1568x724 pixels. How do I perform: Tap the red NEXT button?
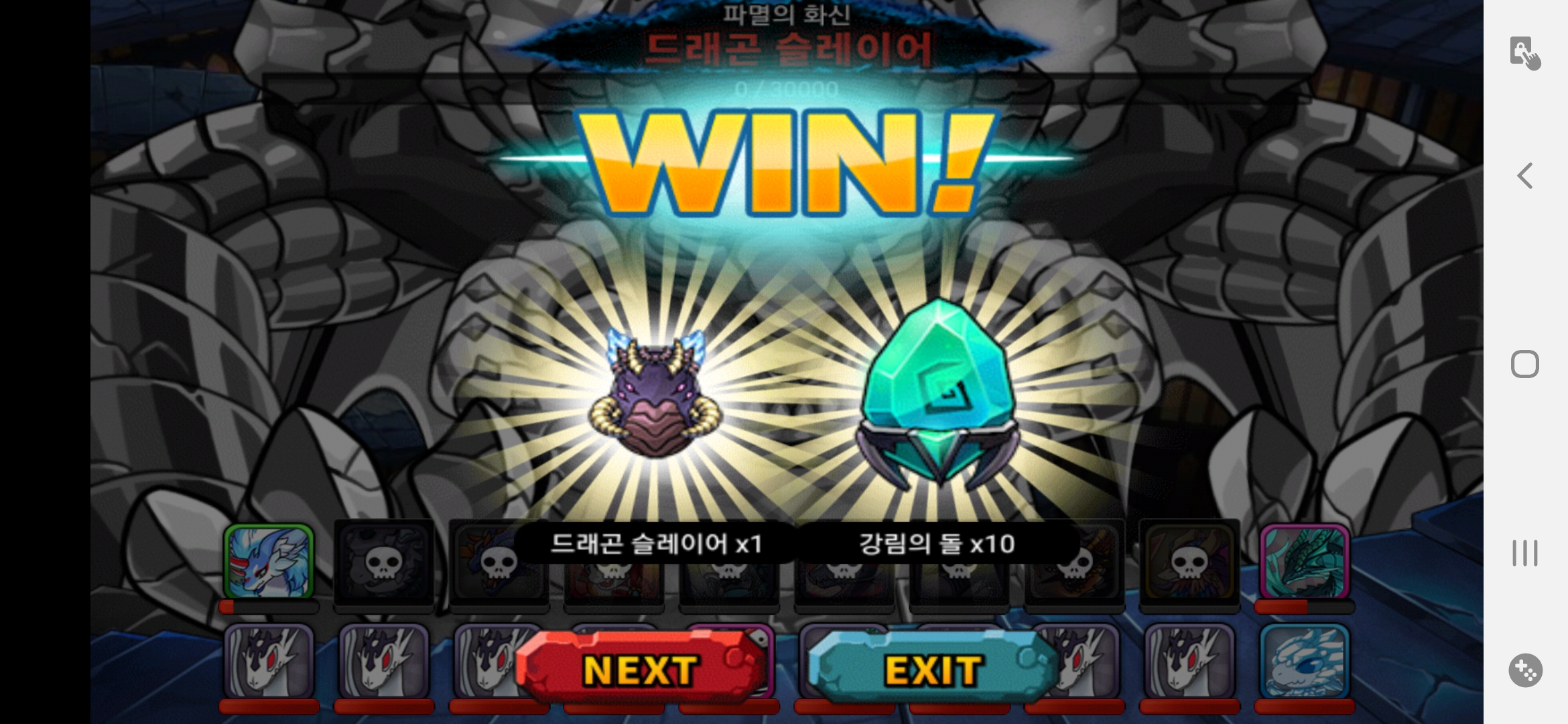click(x=640, y=669)
